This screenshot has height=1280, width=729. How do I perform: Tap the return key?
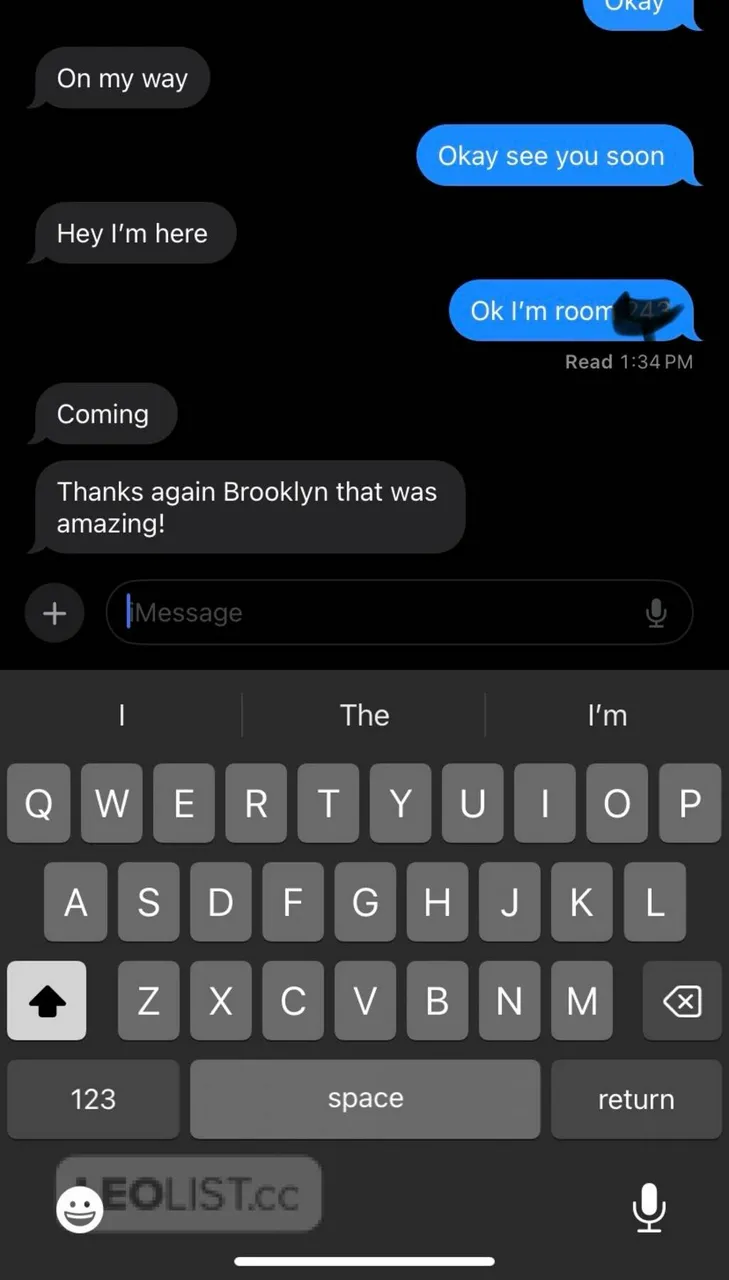pyautogui.click(x=636, y=1099)
